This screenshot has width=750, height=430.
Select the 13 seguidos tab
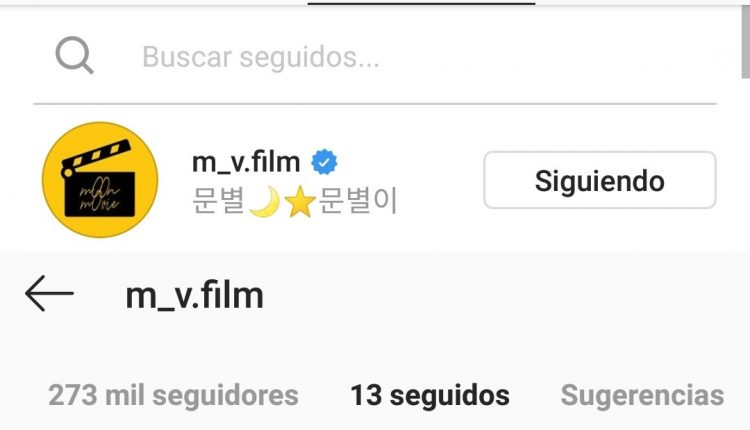[429, 395]
